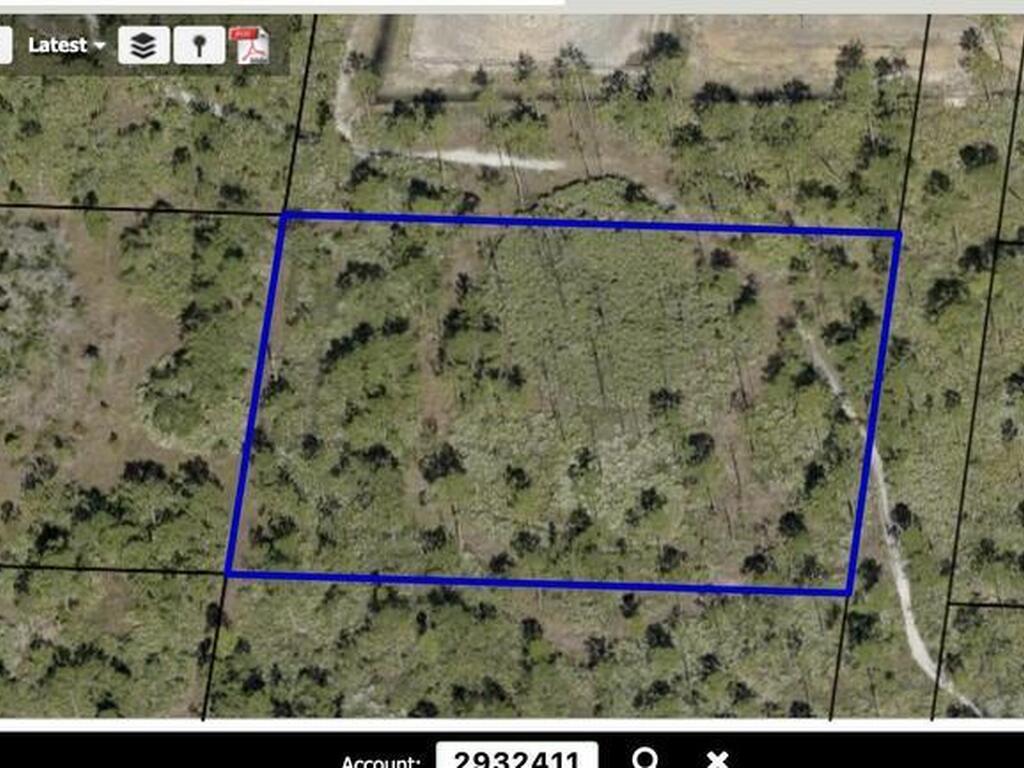1024x768 pixels.
Task: Tap the map pin tool
Action: point(199,45)
